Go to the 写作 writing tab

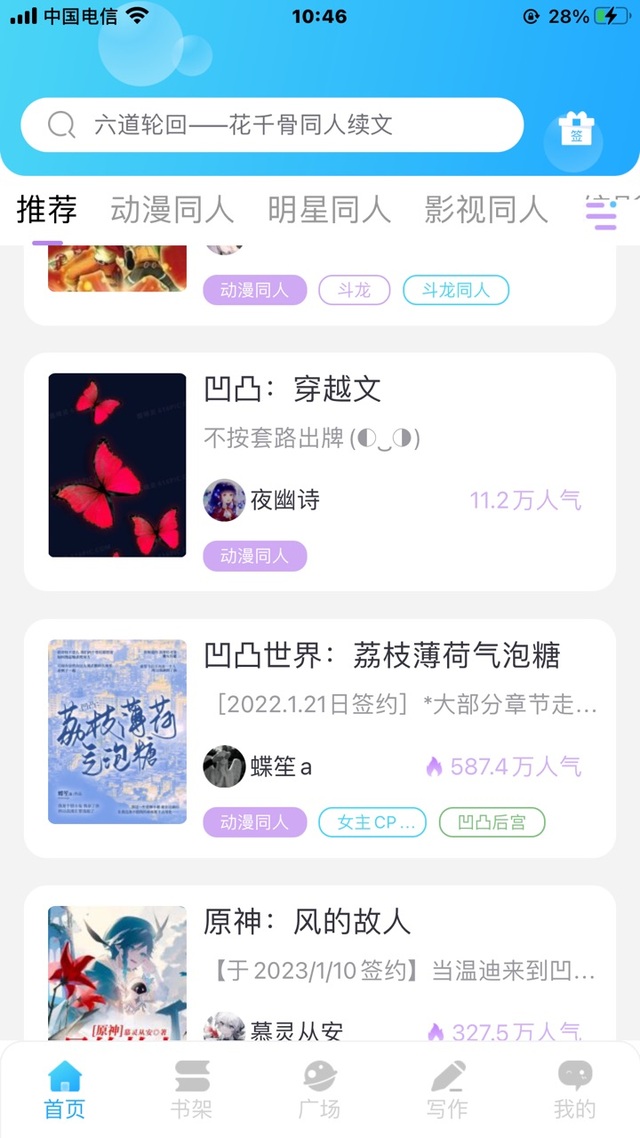coord(447,1089)
